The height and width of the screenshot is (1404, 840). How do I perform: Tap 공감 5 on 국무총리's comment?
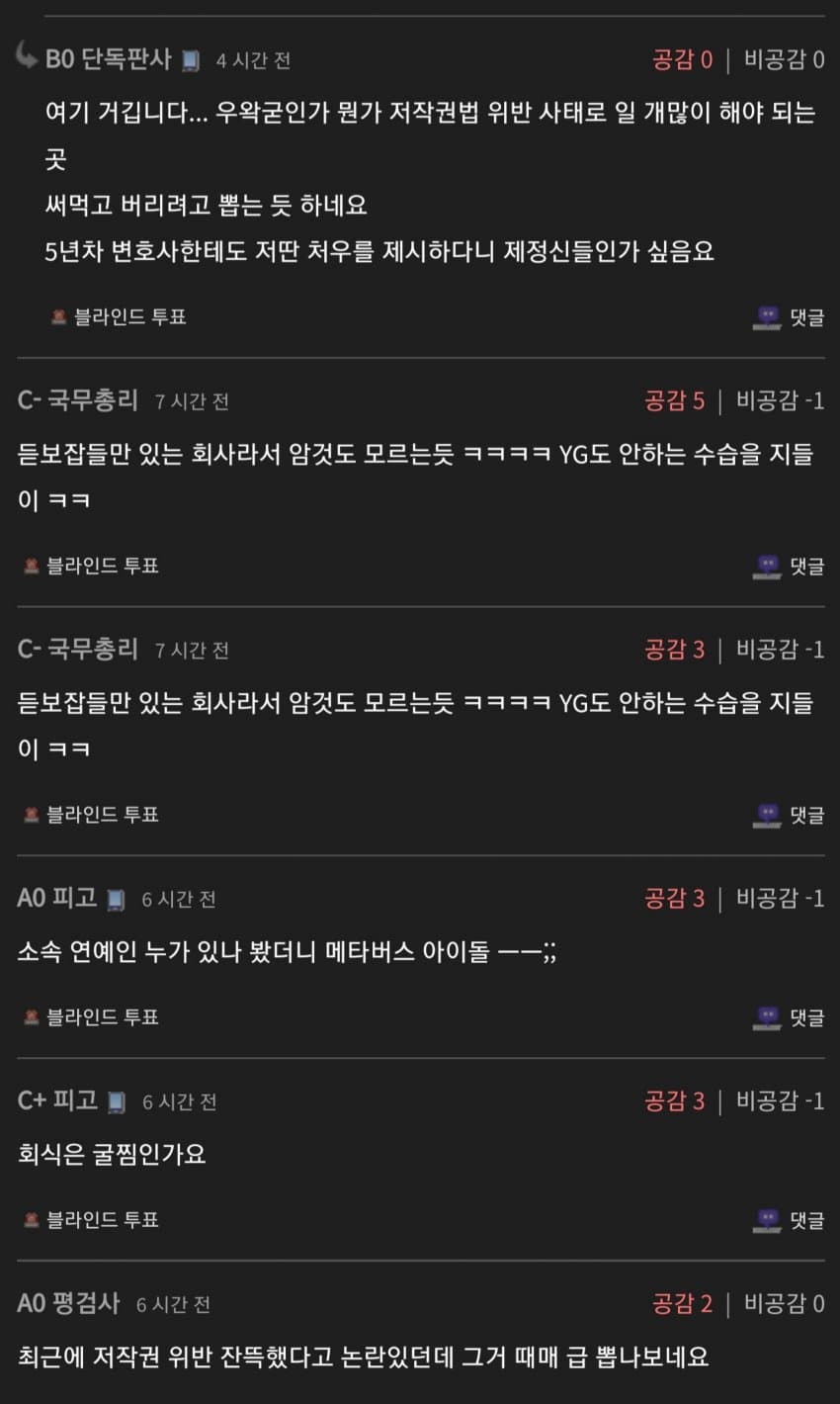[x=674, y=400]
